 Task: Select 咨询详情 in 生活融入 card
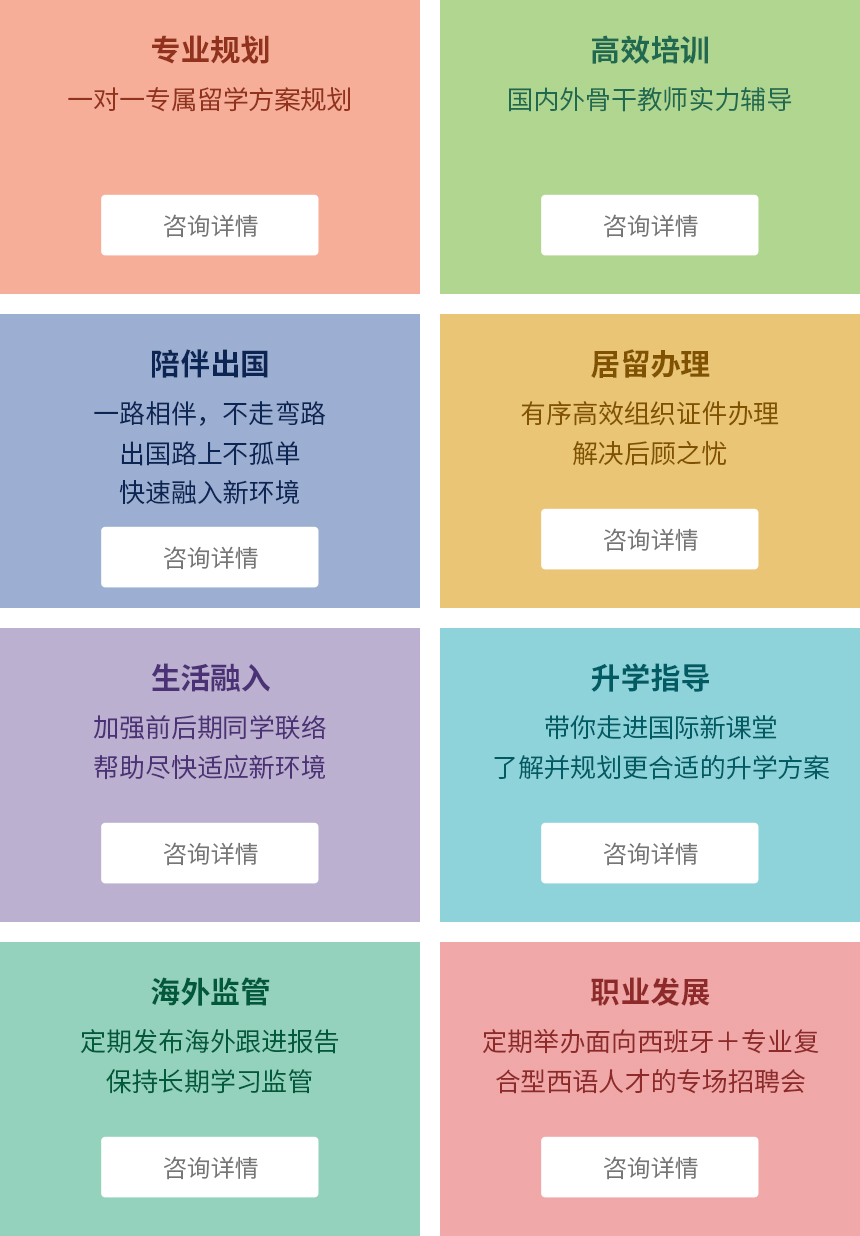click(x=210, y=853)
